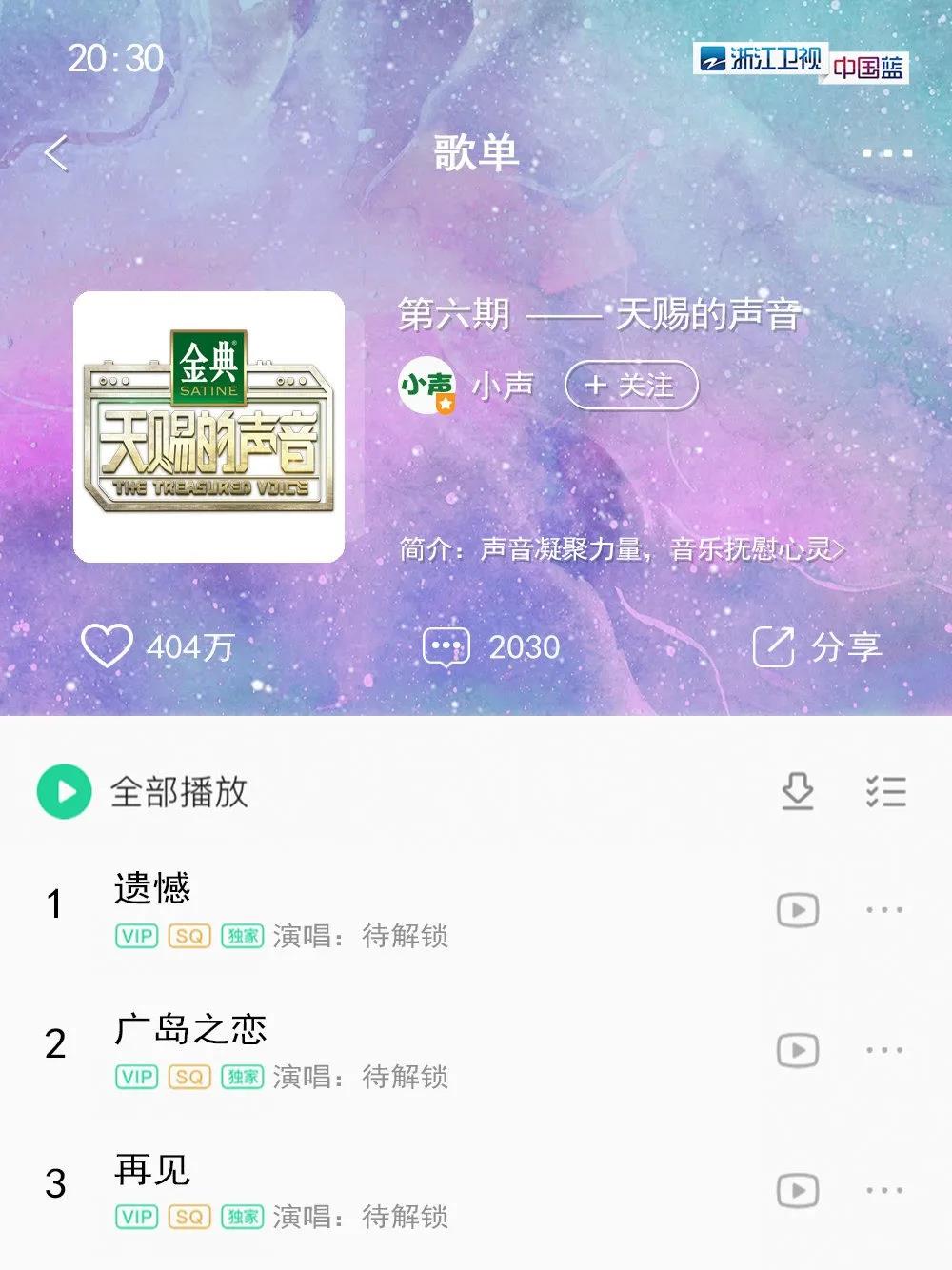Screen dimensions: 952x1270
Task: Open the three-dot overflow menu in header
Action: [886, 153]
